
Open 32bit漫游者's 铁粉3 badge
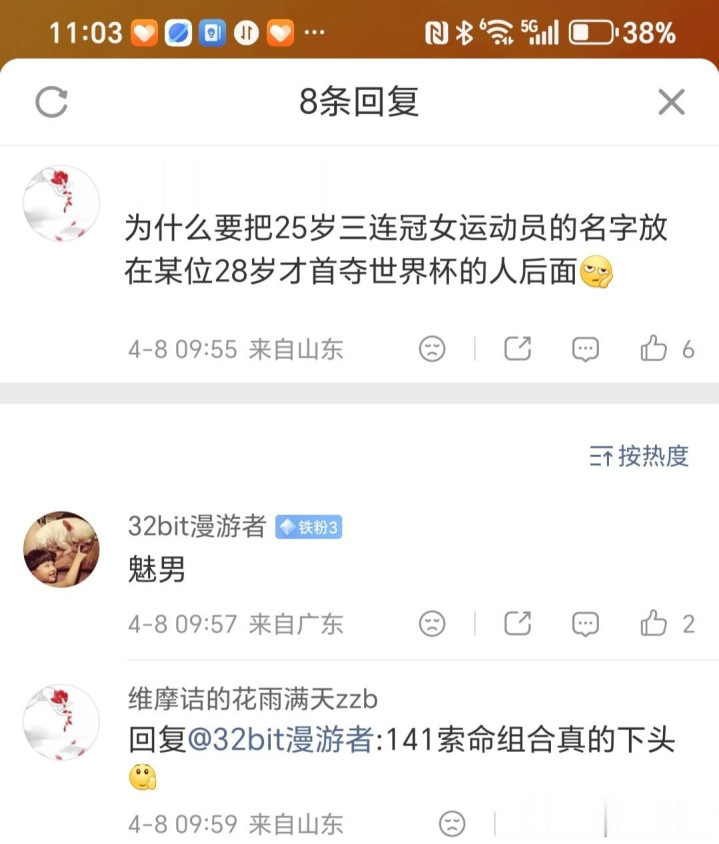coord(309,527)
